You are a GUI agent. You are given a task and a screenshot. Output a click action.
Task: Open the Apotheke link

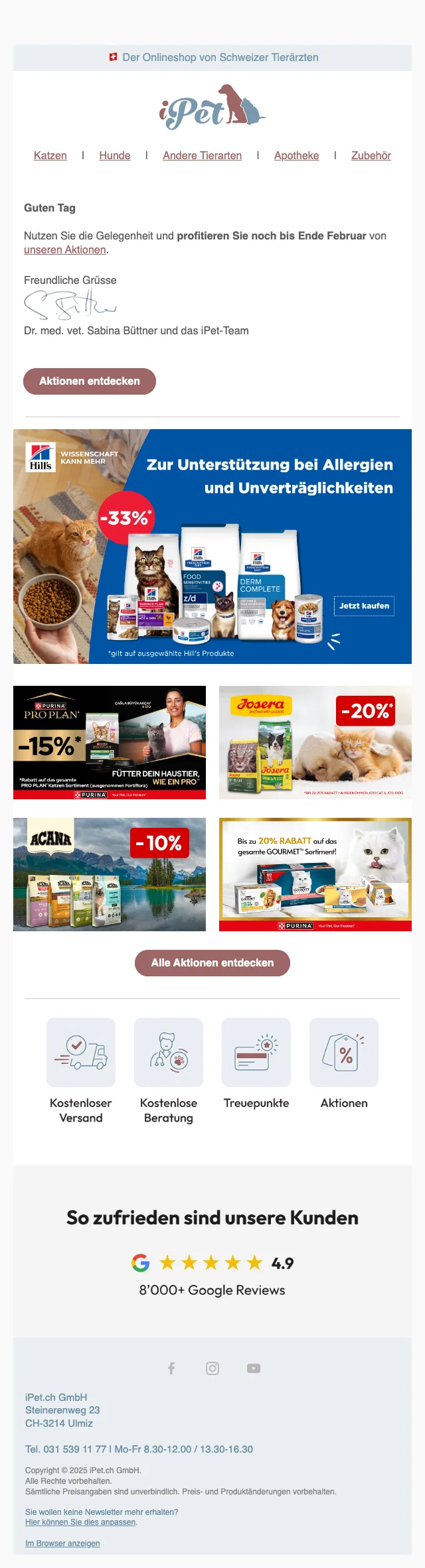click(296, 155)
